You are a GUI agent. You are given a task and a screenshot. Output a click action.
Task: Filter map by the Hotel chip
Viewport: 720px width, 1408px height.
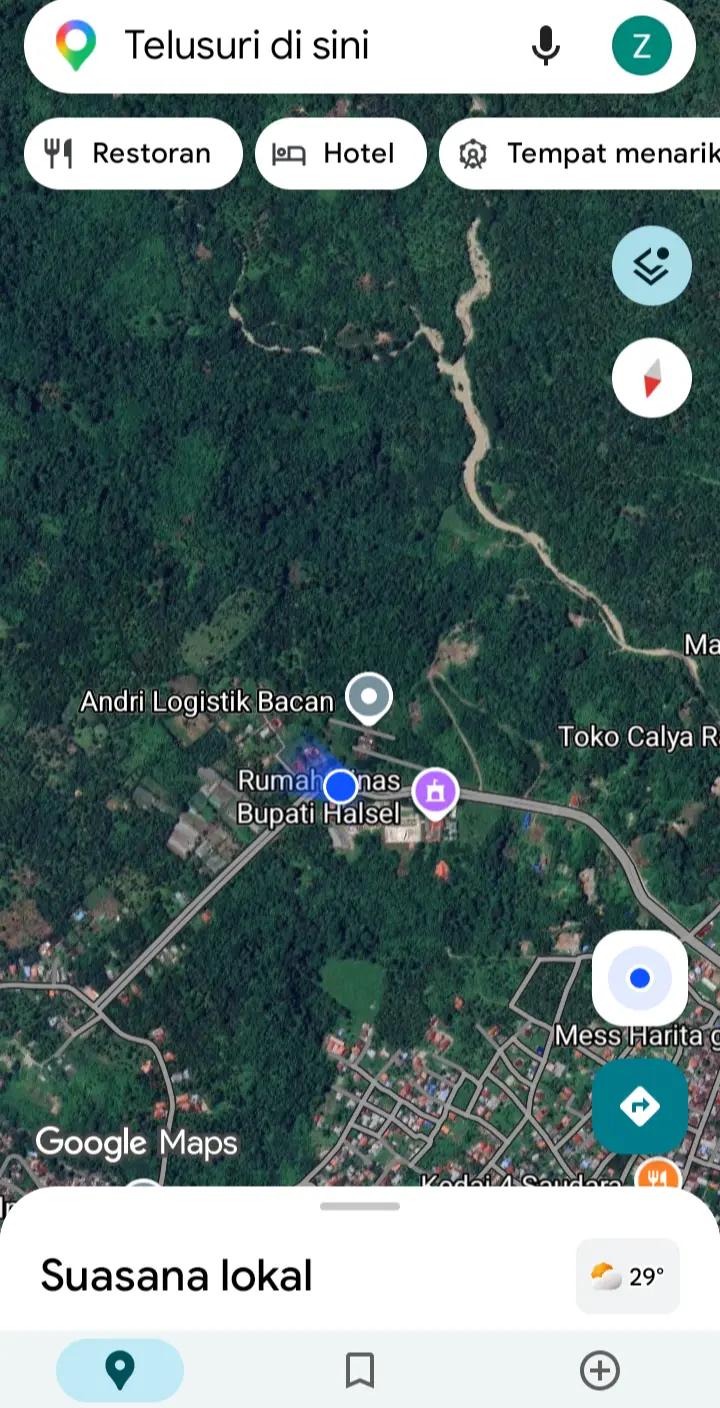click(x=341, y=153)
